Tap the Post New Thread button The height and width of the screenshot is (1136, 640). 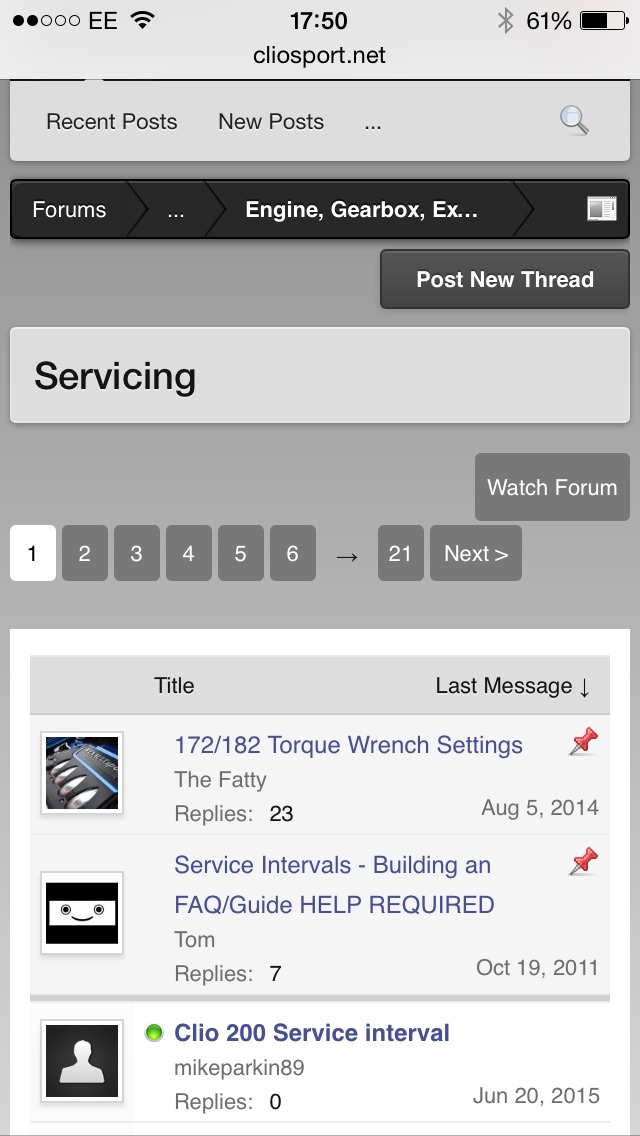pyautogui.click(x=505, y=280)
